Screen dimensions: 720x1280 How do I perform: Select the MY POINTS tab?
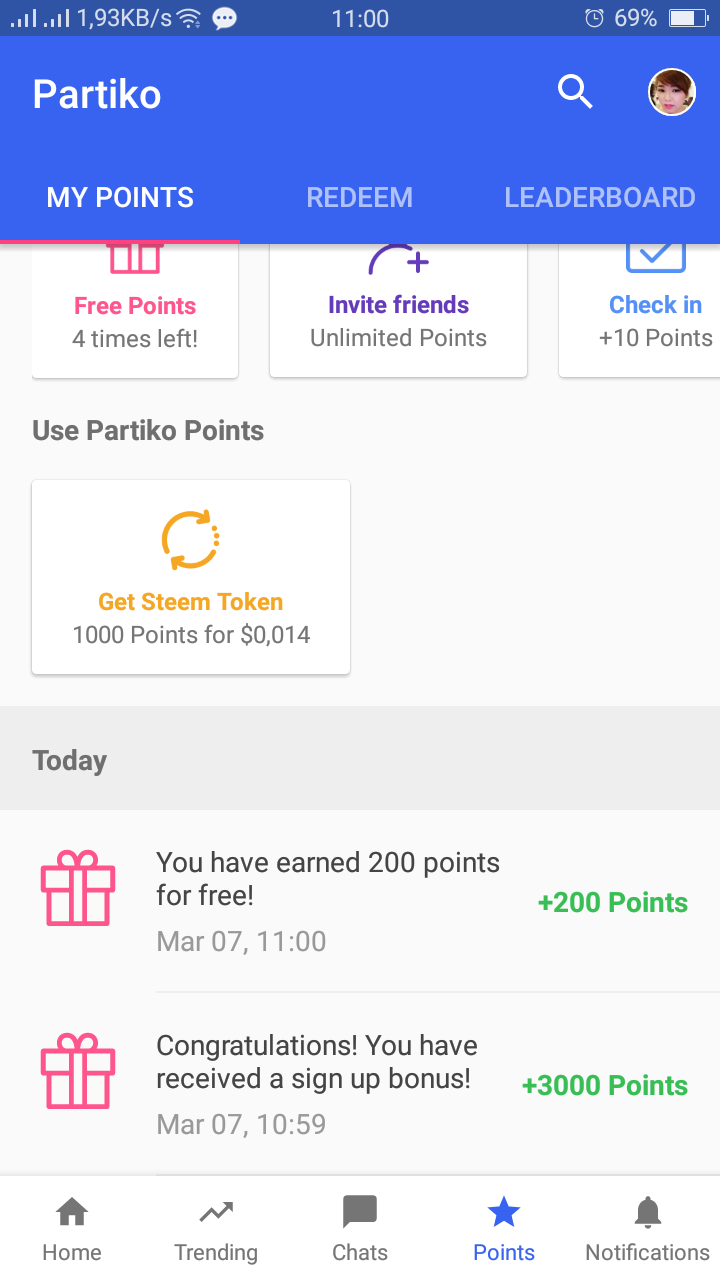click(x=119, y=197)
